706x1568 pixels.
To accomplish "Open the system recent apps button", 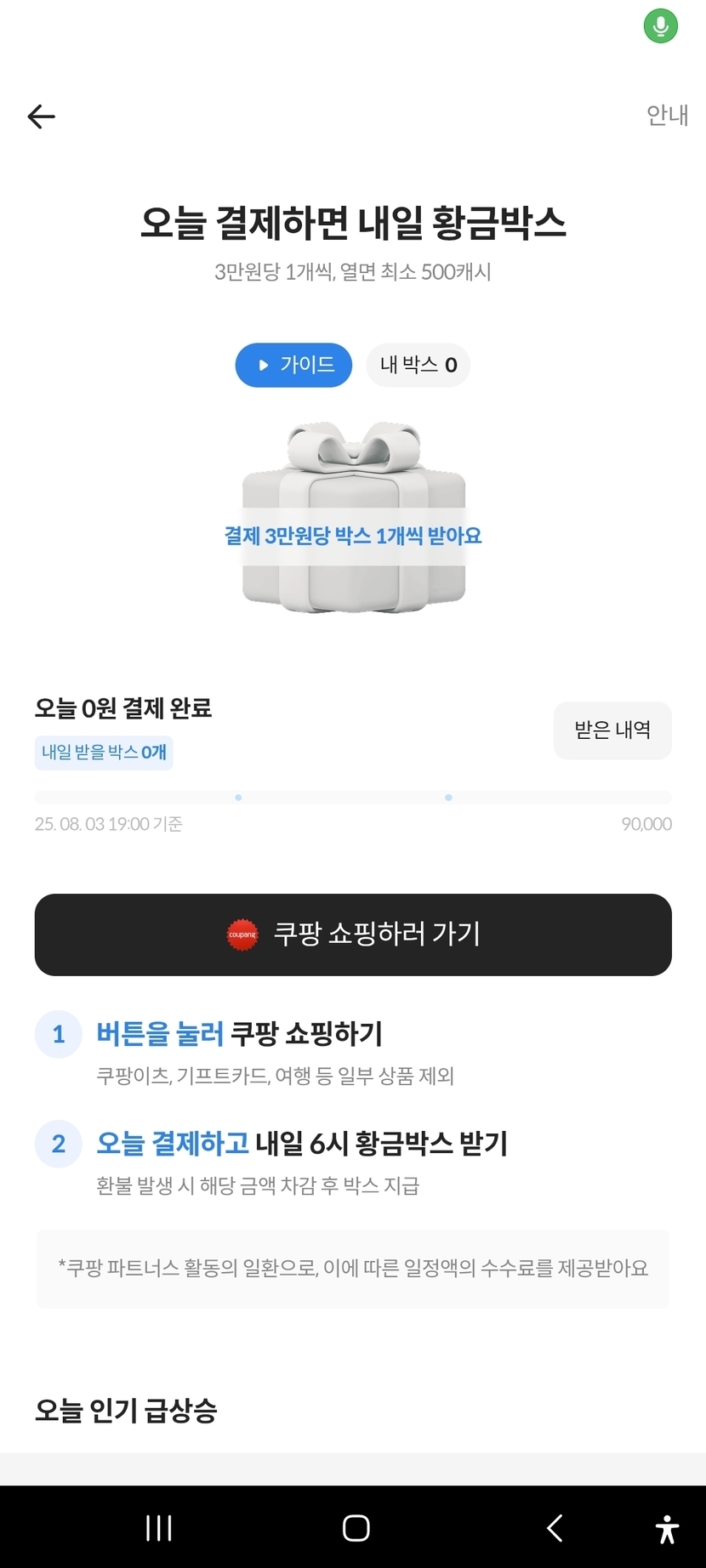I will click(x=159, y=1528).
